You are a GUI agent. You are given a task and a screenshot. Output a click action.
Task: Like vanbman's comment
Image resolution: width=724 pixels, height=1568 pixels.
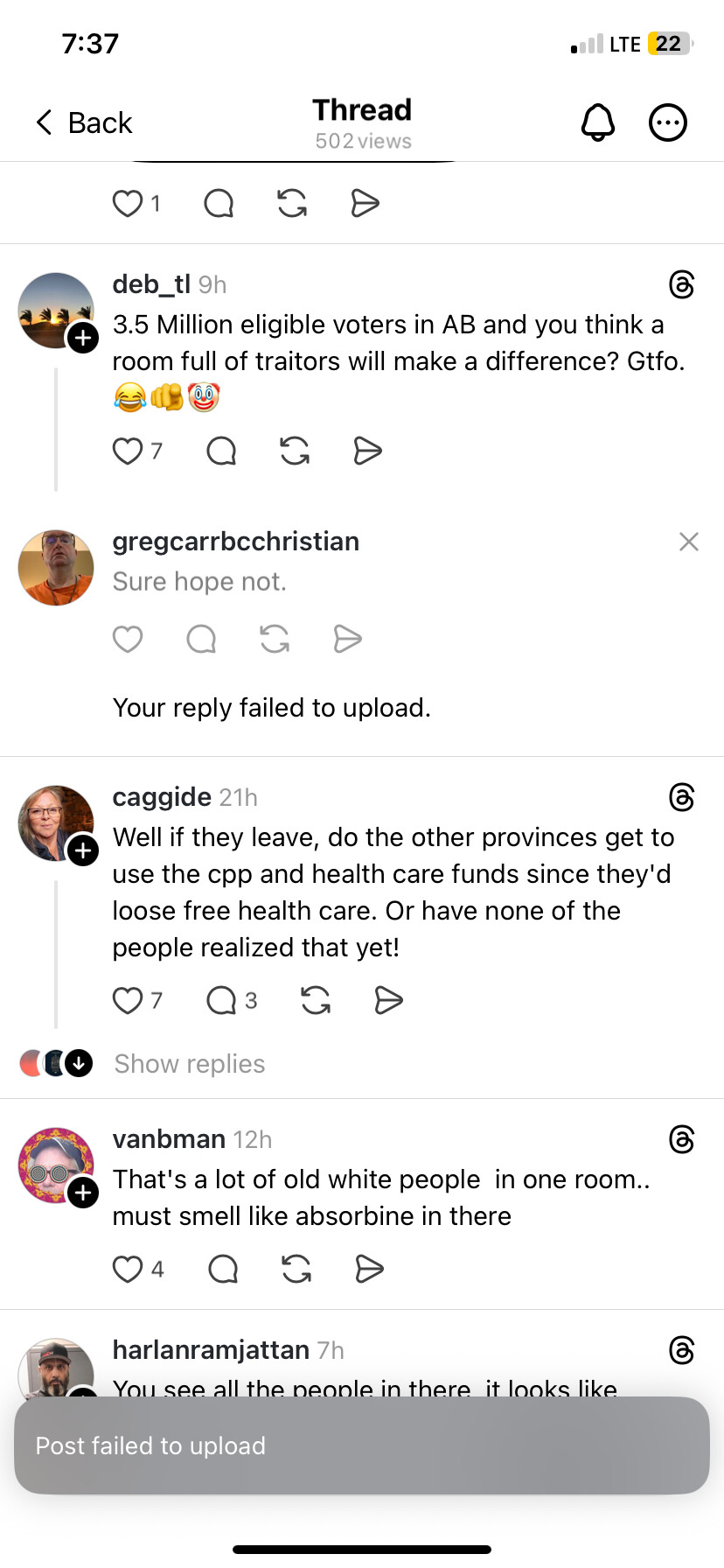(x=128, y=1269)
